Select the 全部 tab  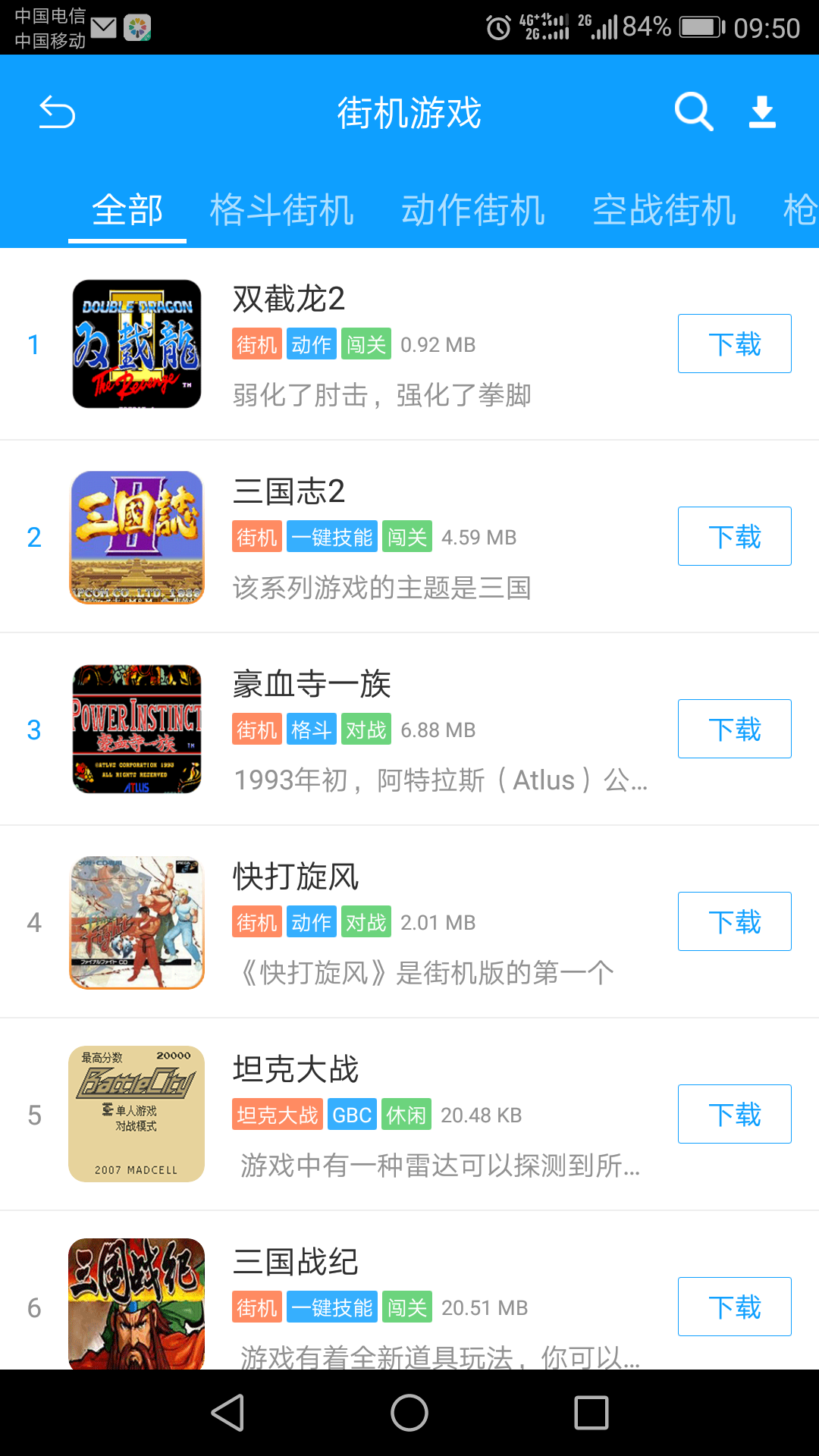tap(127, 211)
